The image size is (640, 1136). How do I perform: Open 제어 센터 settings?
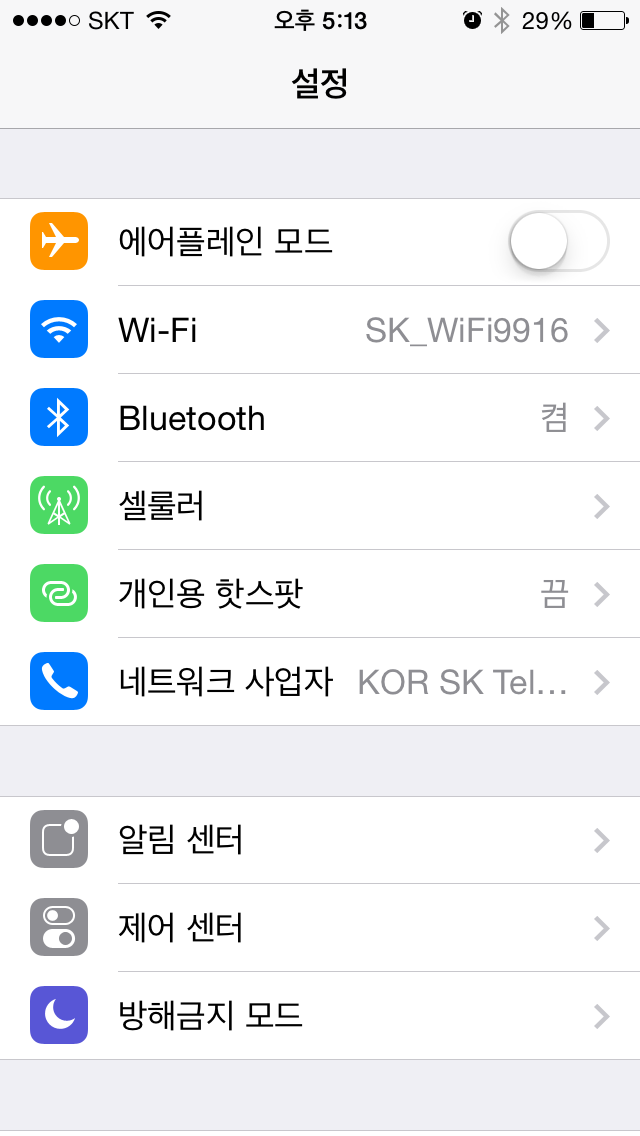320,928
